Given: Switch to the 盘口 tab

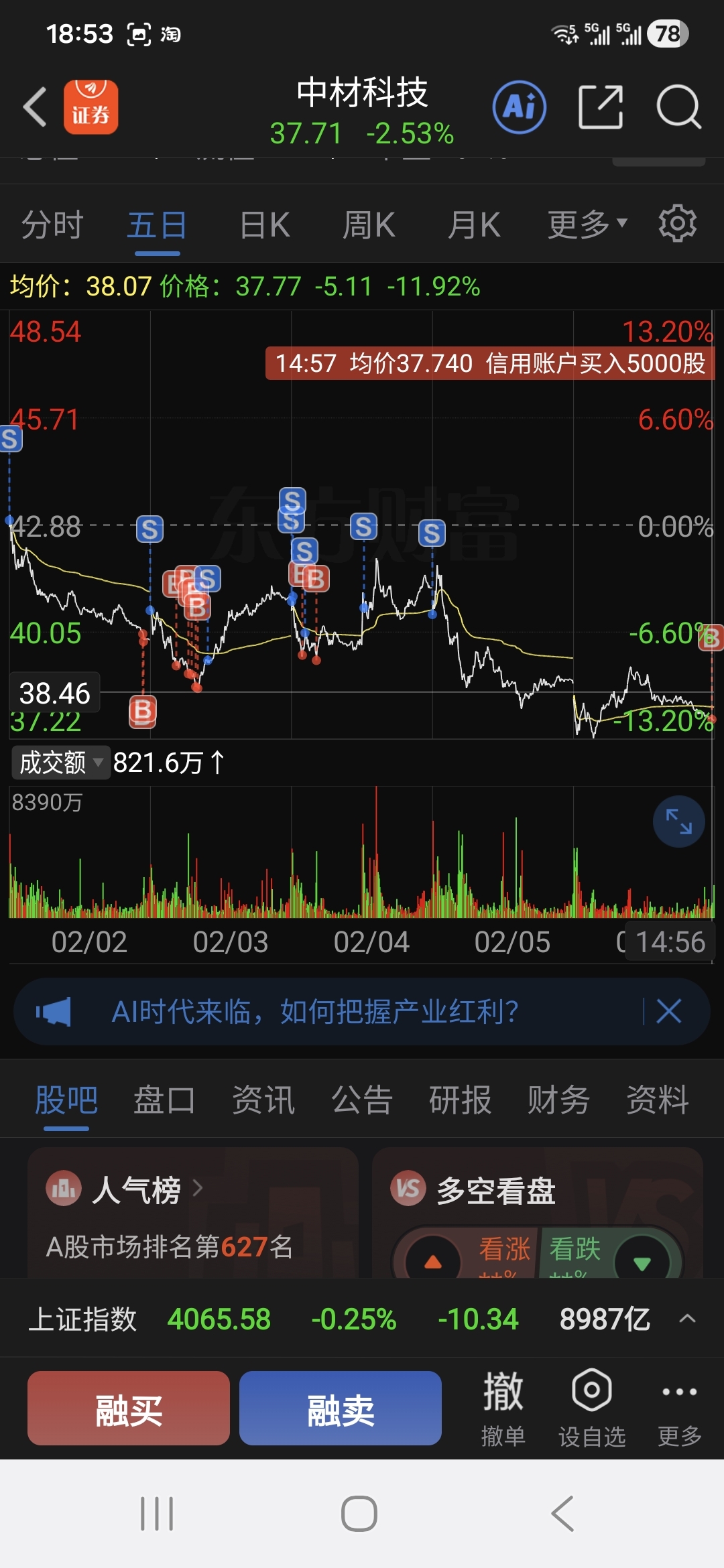Looking at the screenshot, I should 164,1100.
